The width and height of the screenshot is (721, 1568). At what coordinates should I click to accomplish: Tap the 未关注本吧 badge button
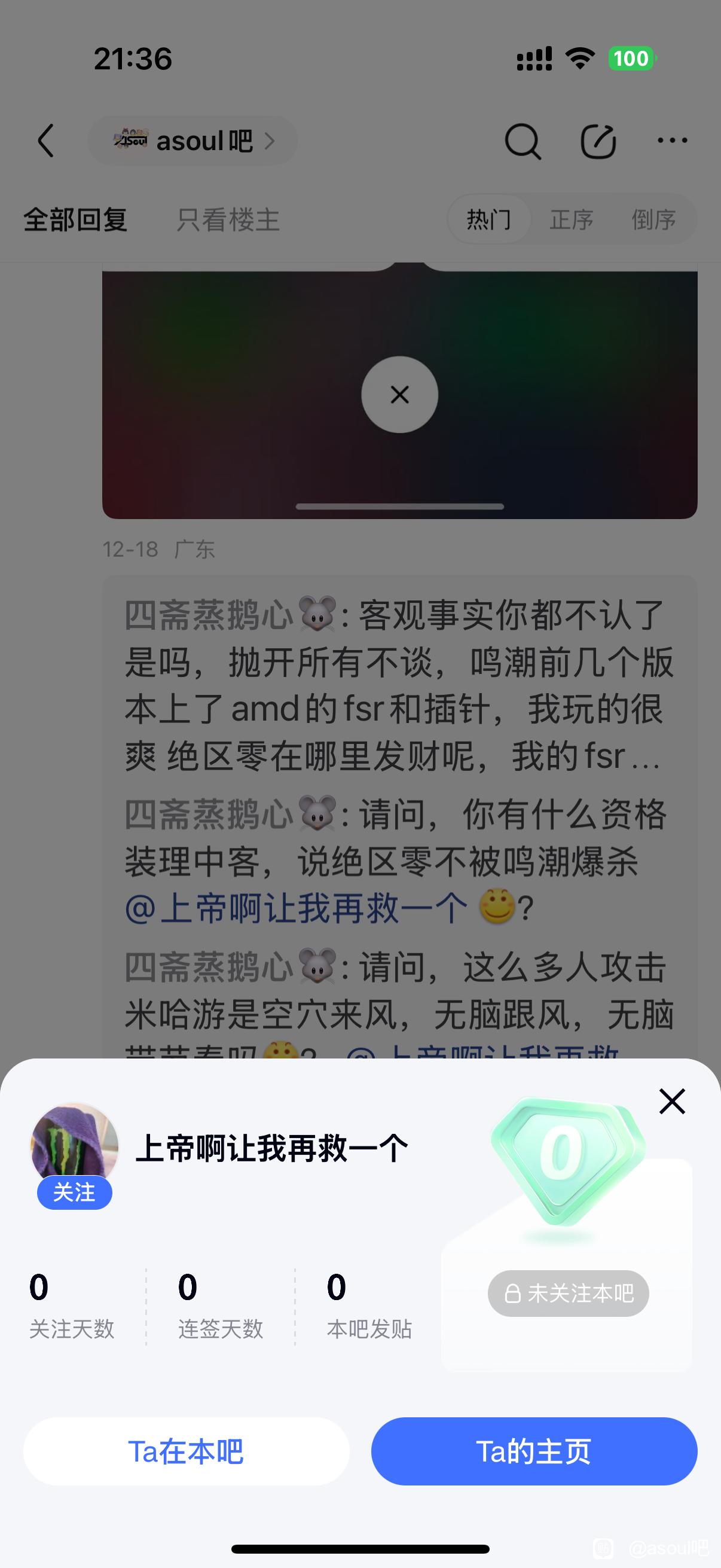[568, 1294]
